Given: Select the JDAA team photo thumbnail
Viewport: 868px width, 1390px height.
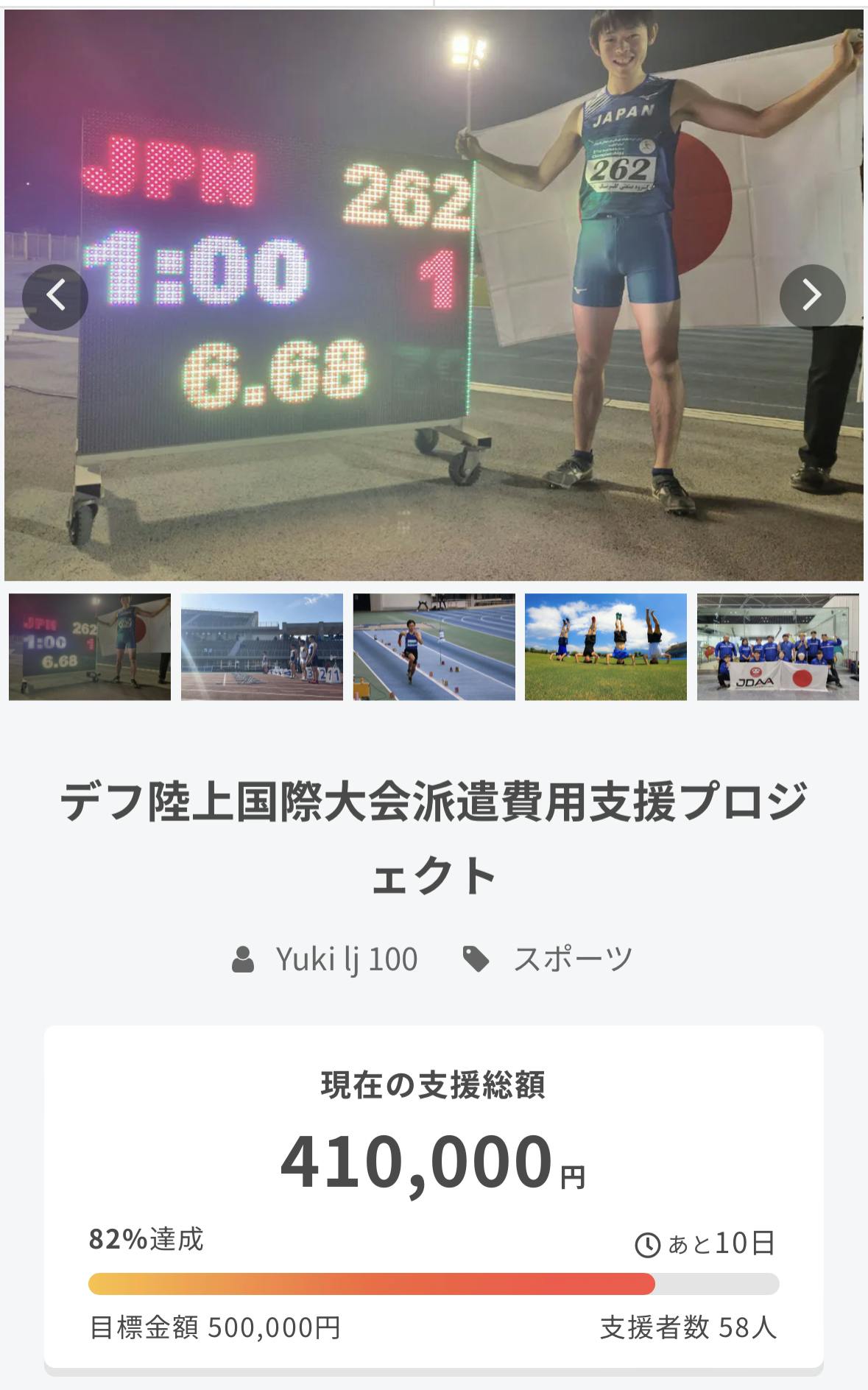Looking at the screenshot, I should point(777,646).
